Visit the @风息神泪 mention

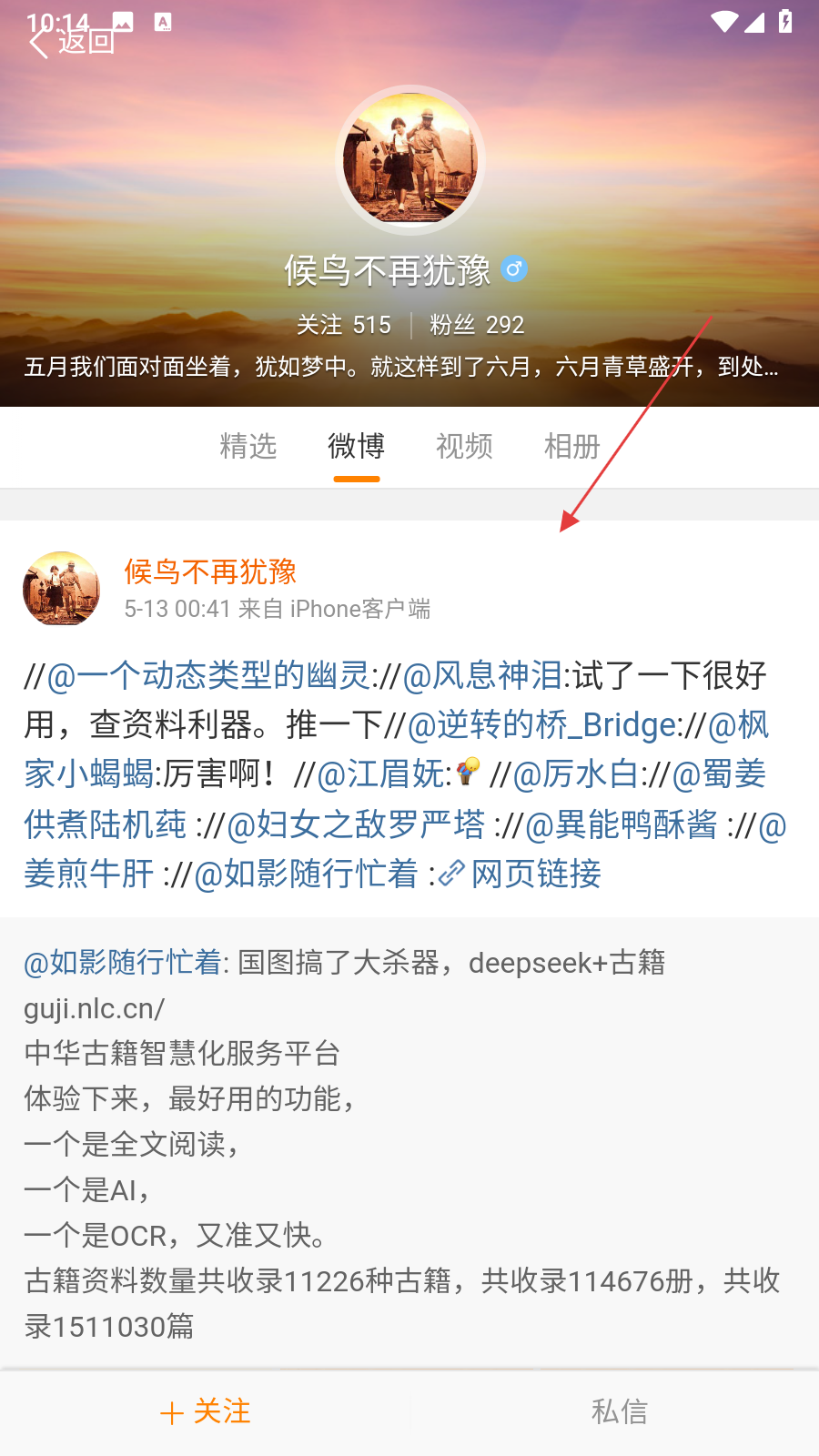coord(482,676)
